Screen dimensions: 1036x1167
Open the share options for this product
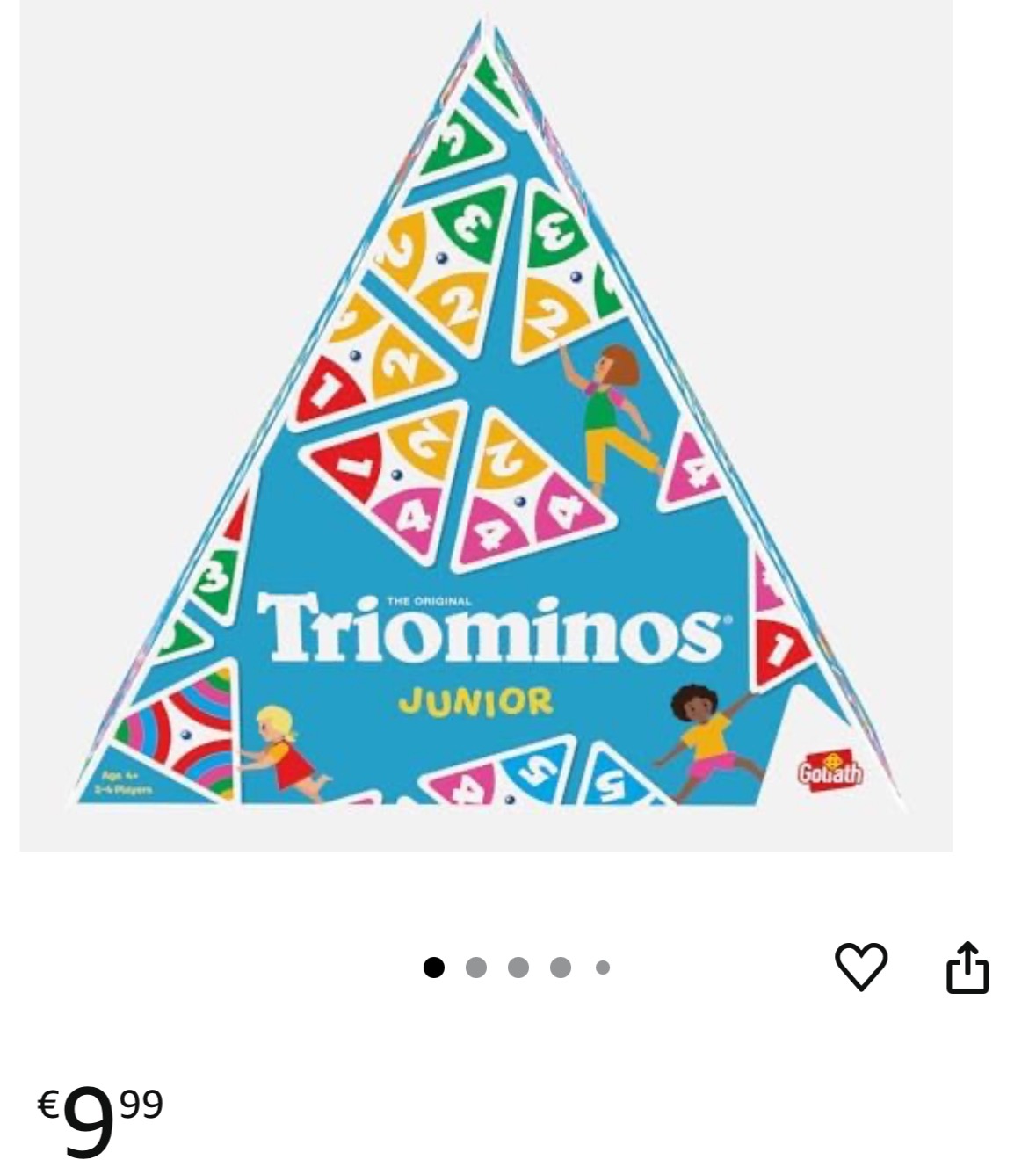click(x=967, y=967)
